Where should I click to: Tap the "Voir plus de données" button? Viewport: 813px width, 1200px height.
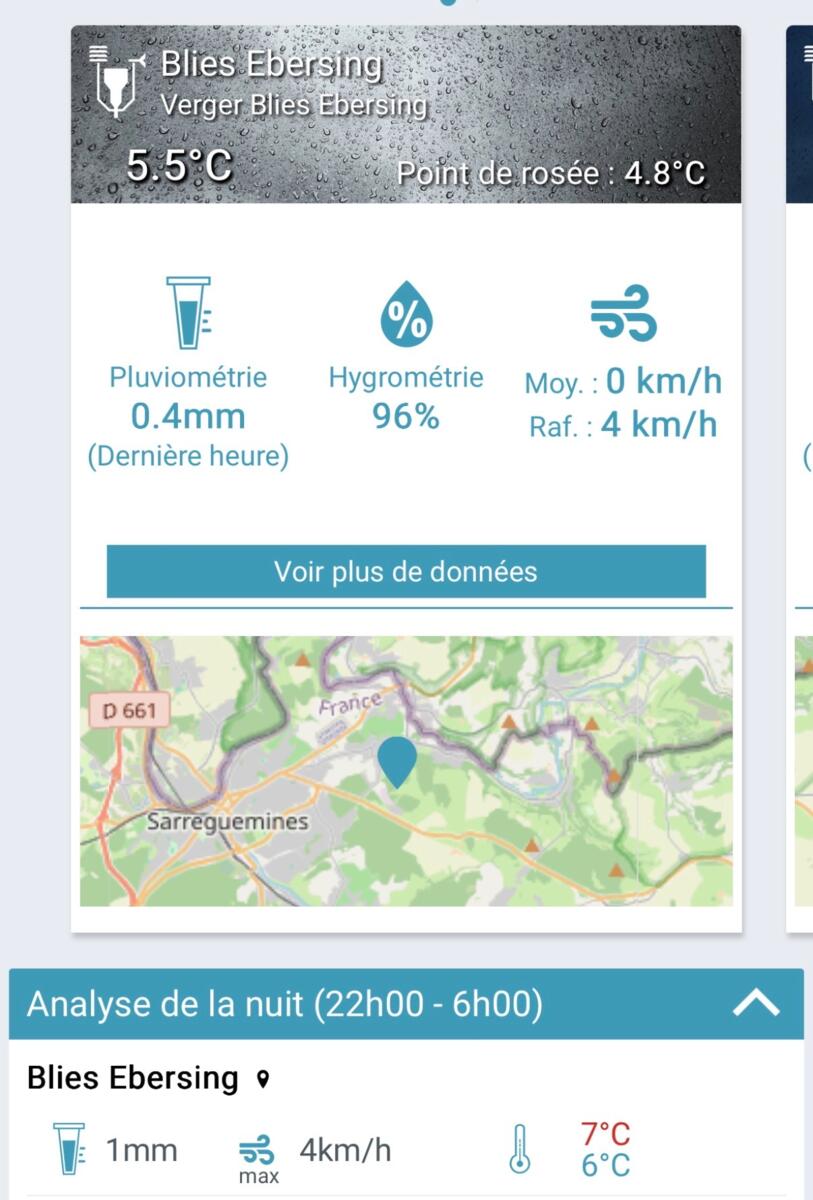tap(406, 572)
